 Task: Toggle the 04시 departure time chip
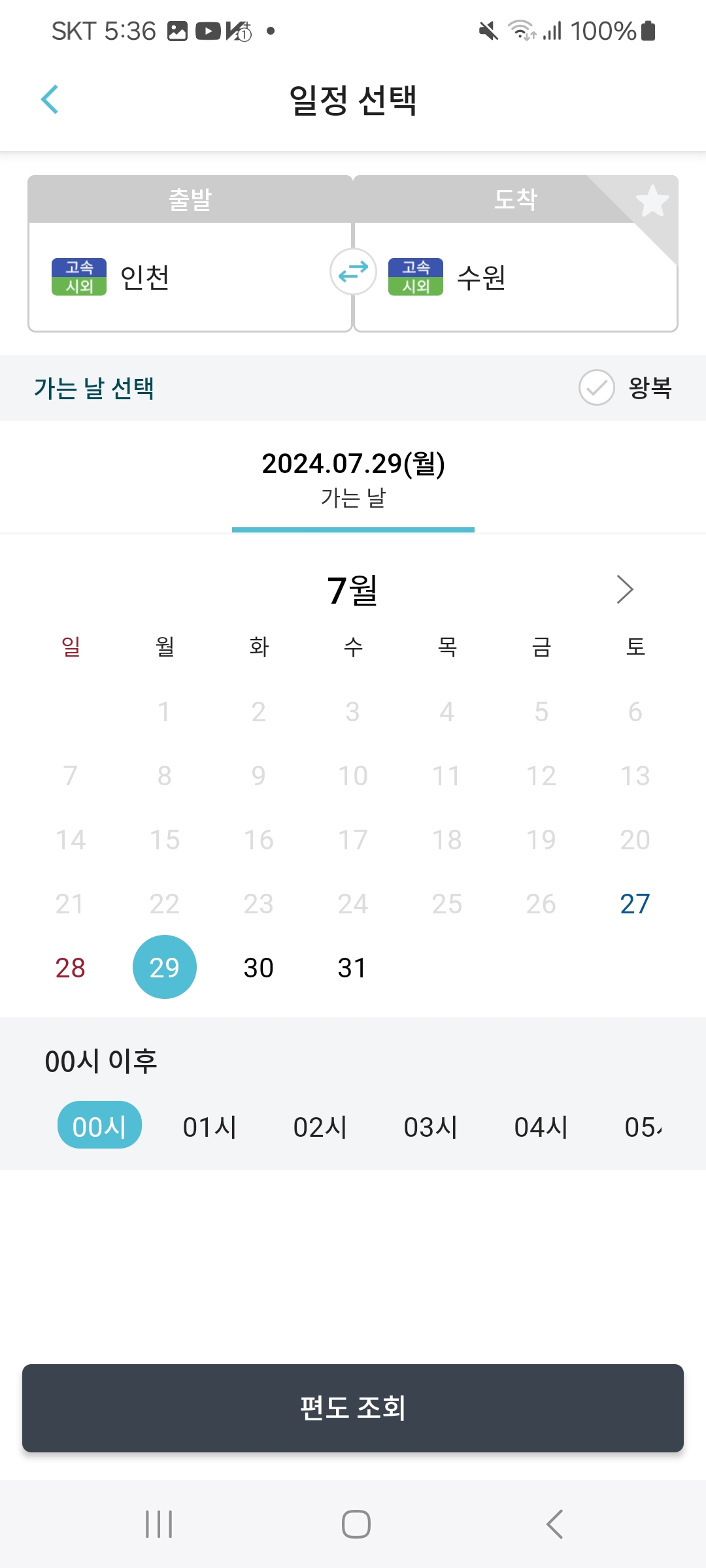[x=539, y=1125]
